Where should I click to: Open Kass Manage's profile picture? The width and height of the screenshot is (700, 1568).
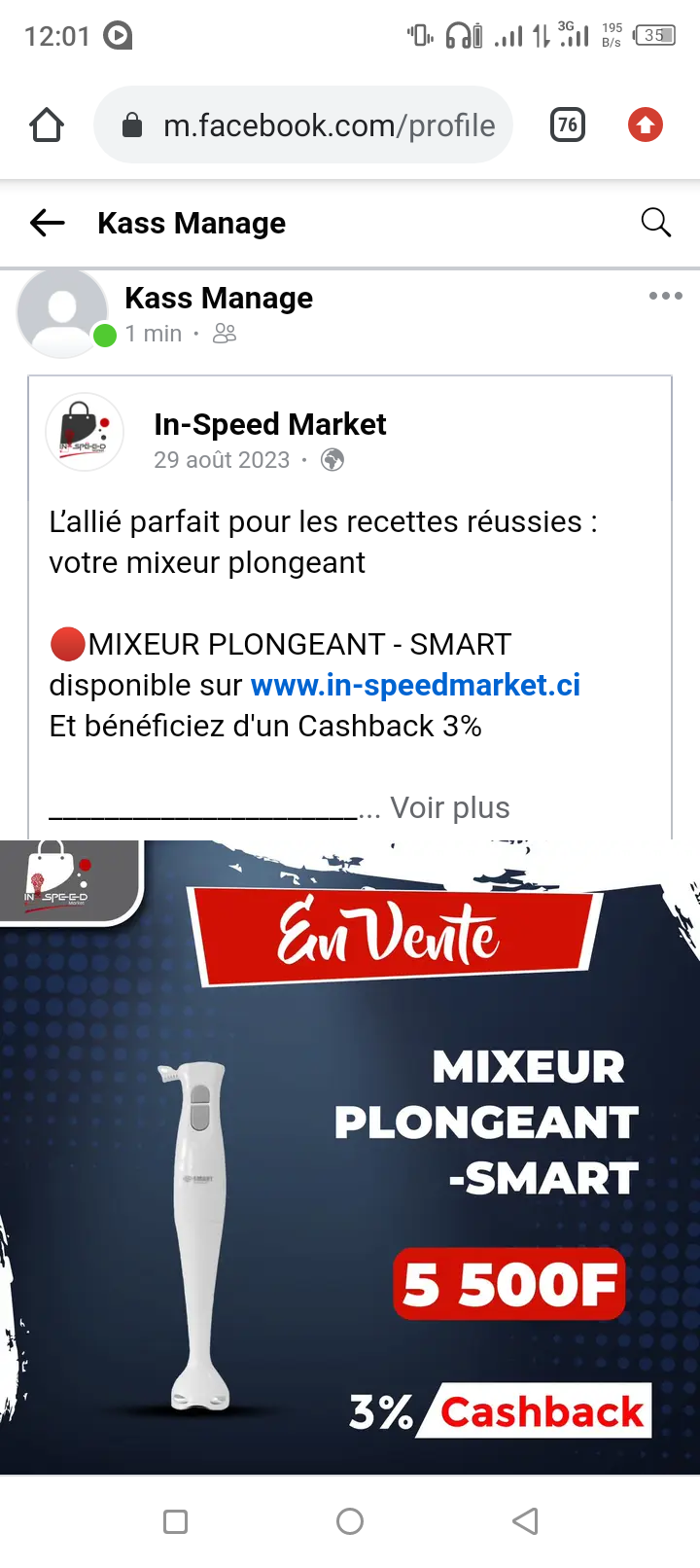pos(62,313)
